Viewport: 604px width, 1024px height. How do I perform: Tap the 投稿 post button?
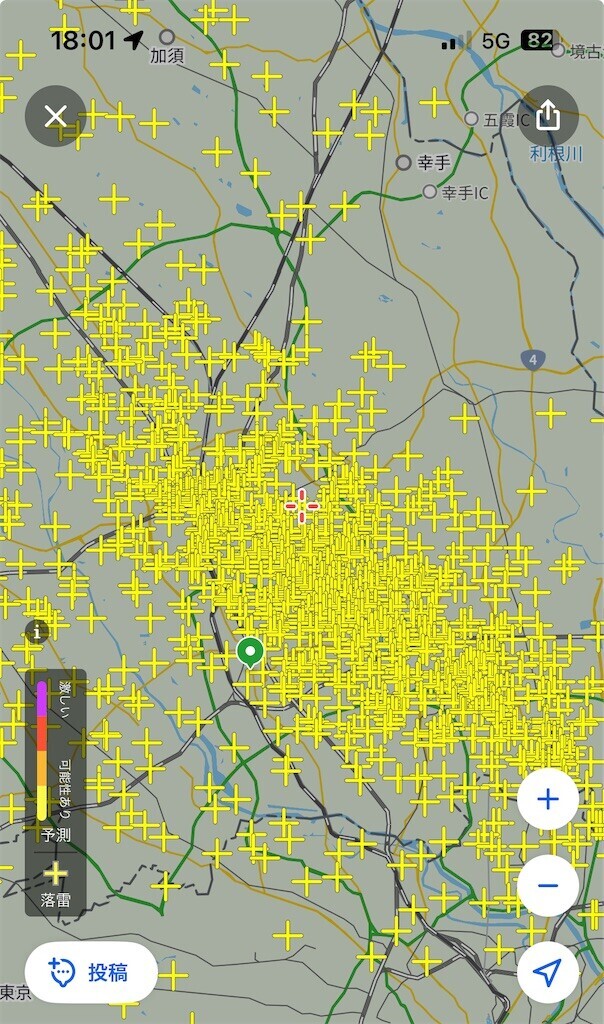coord(91,972)
